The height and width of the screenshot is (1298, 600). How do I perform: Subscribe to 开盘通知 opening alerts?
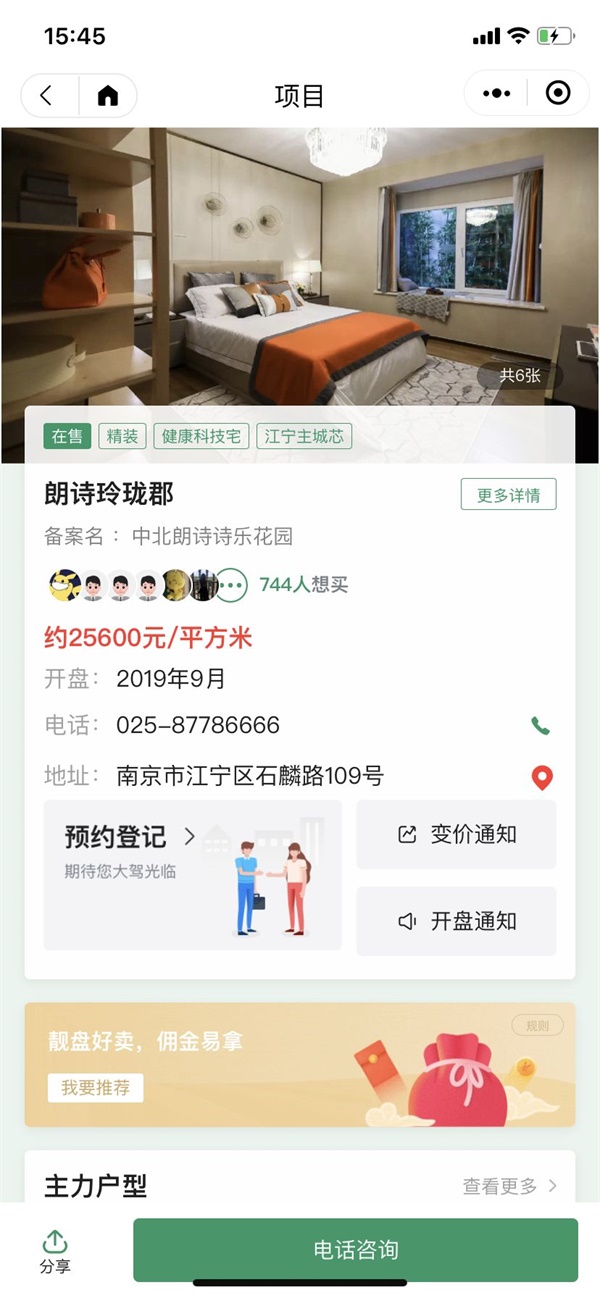(456, 921)
